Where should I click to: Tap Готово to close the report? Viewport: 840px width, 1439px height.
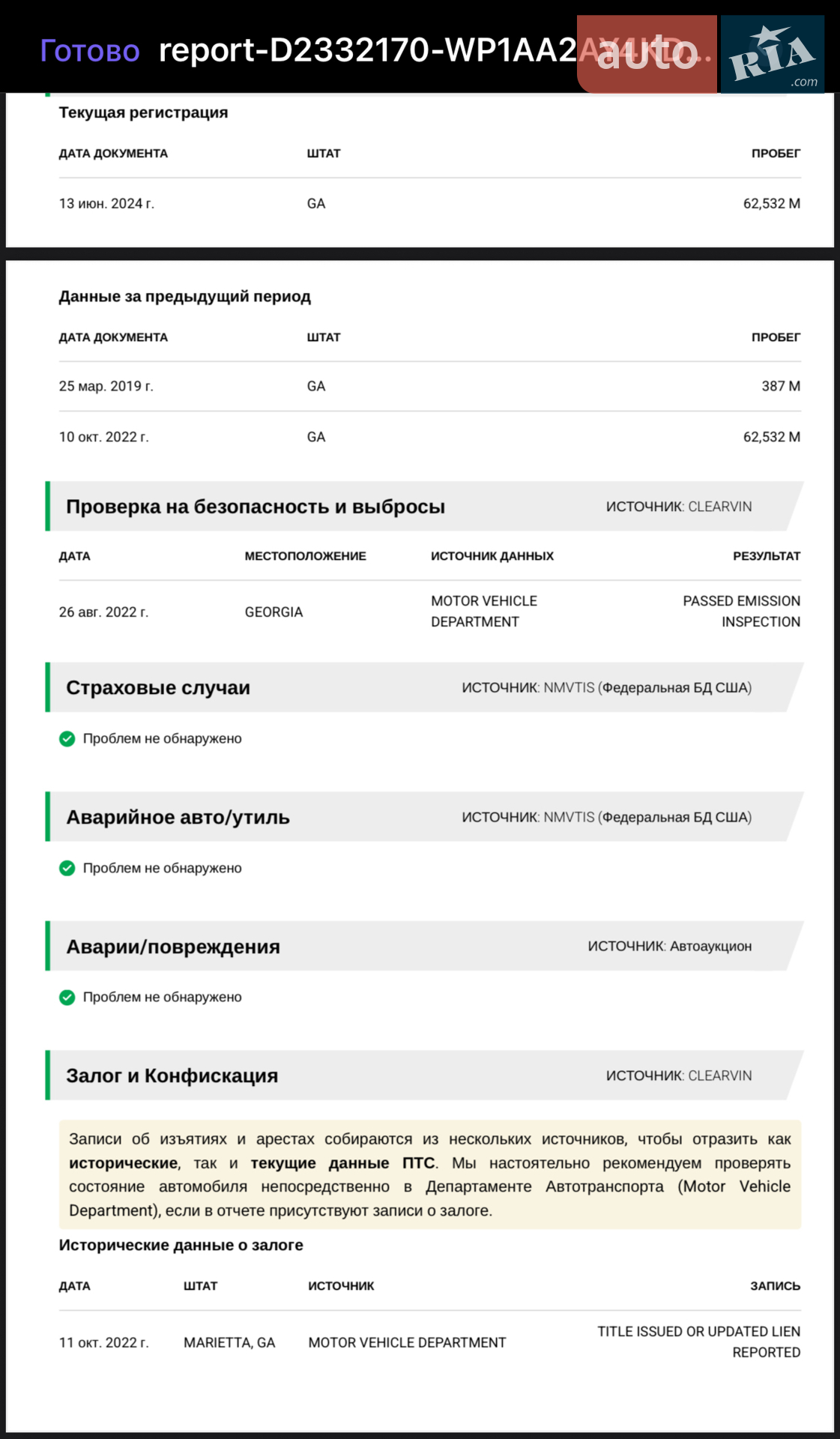tap(90, 51)
